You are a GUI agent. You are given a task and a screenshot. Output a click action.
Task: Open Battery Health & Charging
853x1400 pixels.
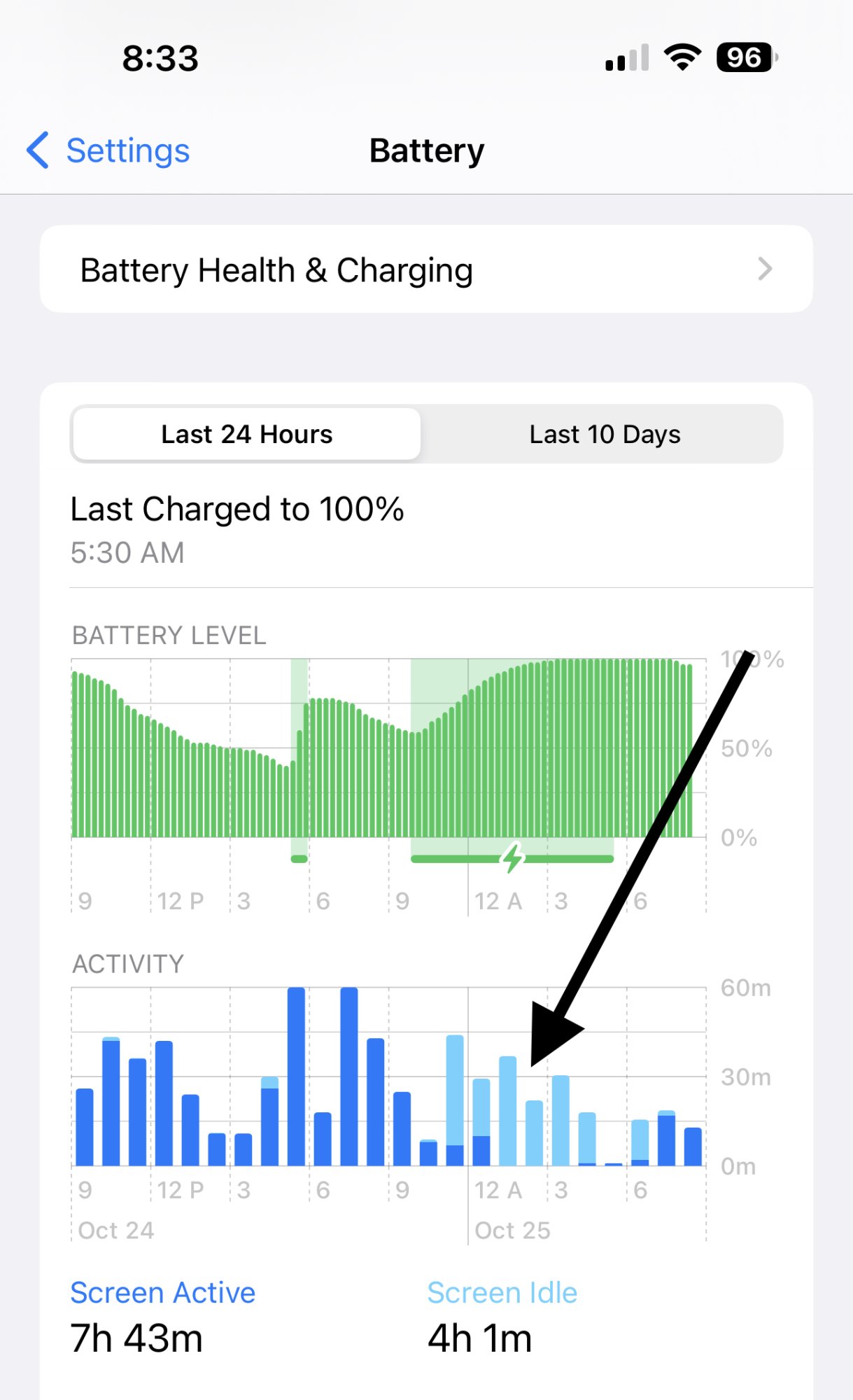tap(426, 269)
